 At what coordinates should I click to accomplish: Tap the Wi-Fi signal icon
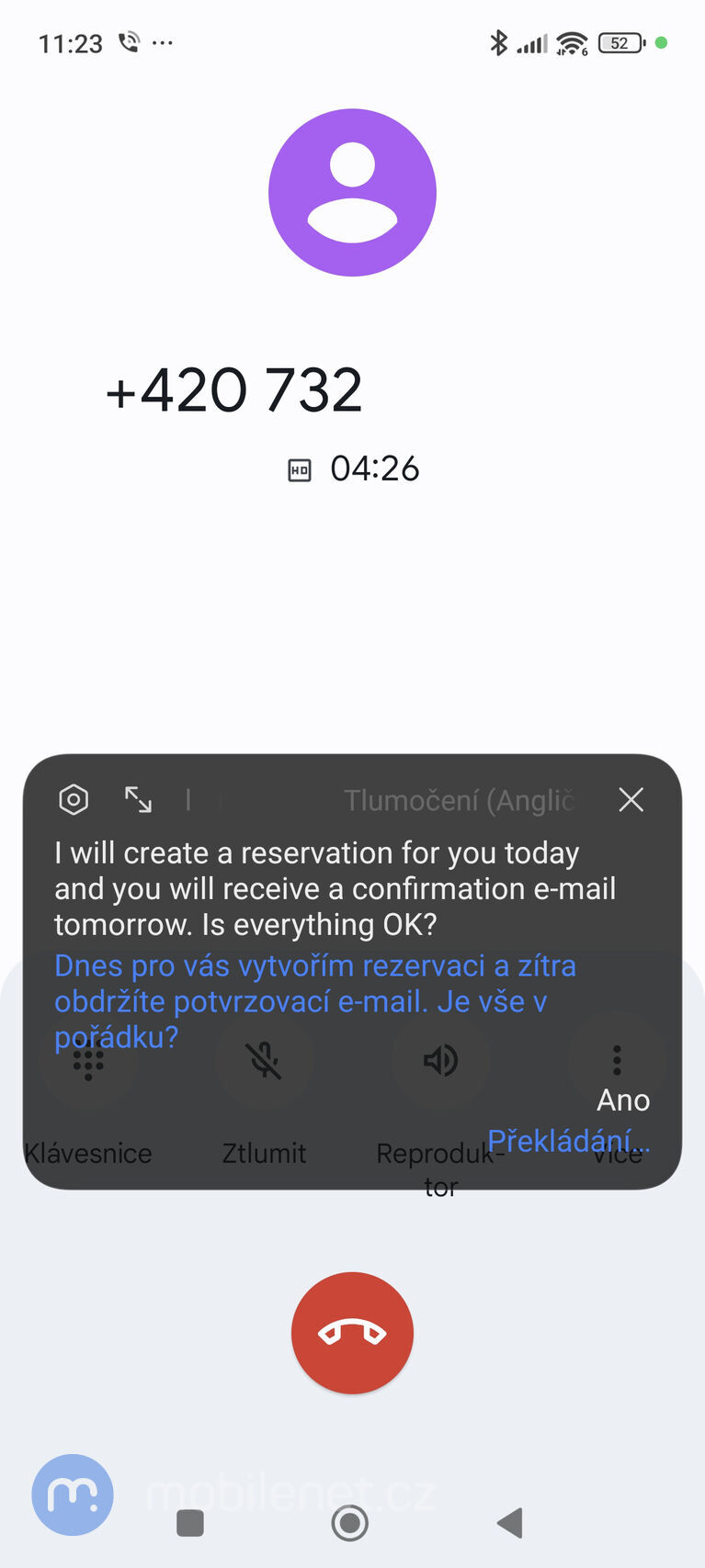coord(570,41)
